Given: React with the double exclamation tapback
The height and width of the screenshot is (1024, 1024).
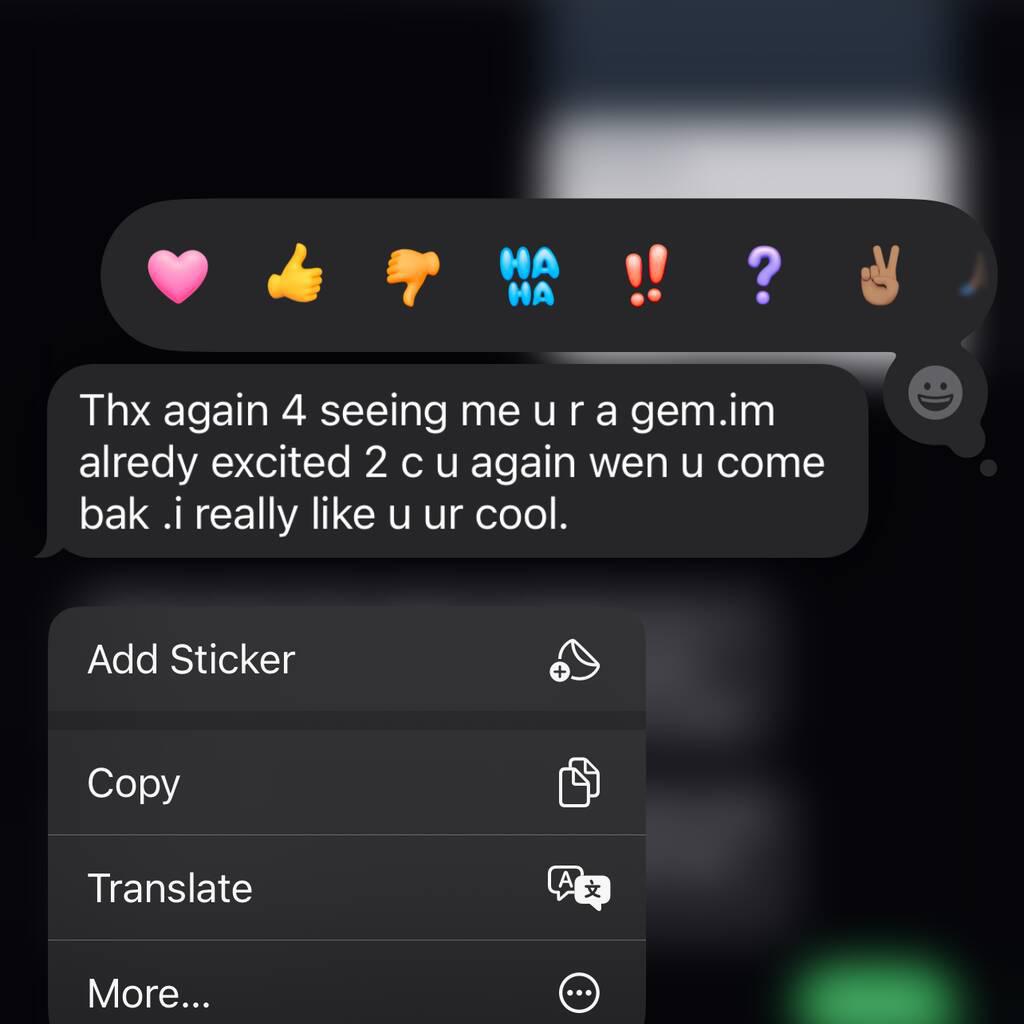Looking at the screenshot, I should pos(645,275).
